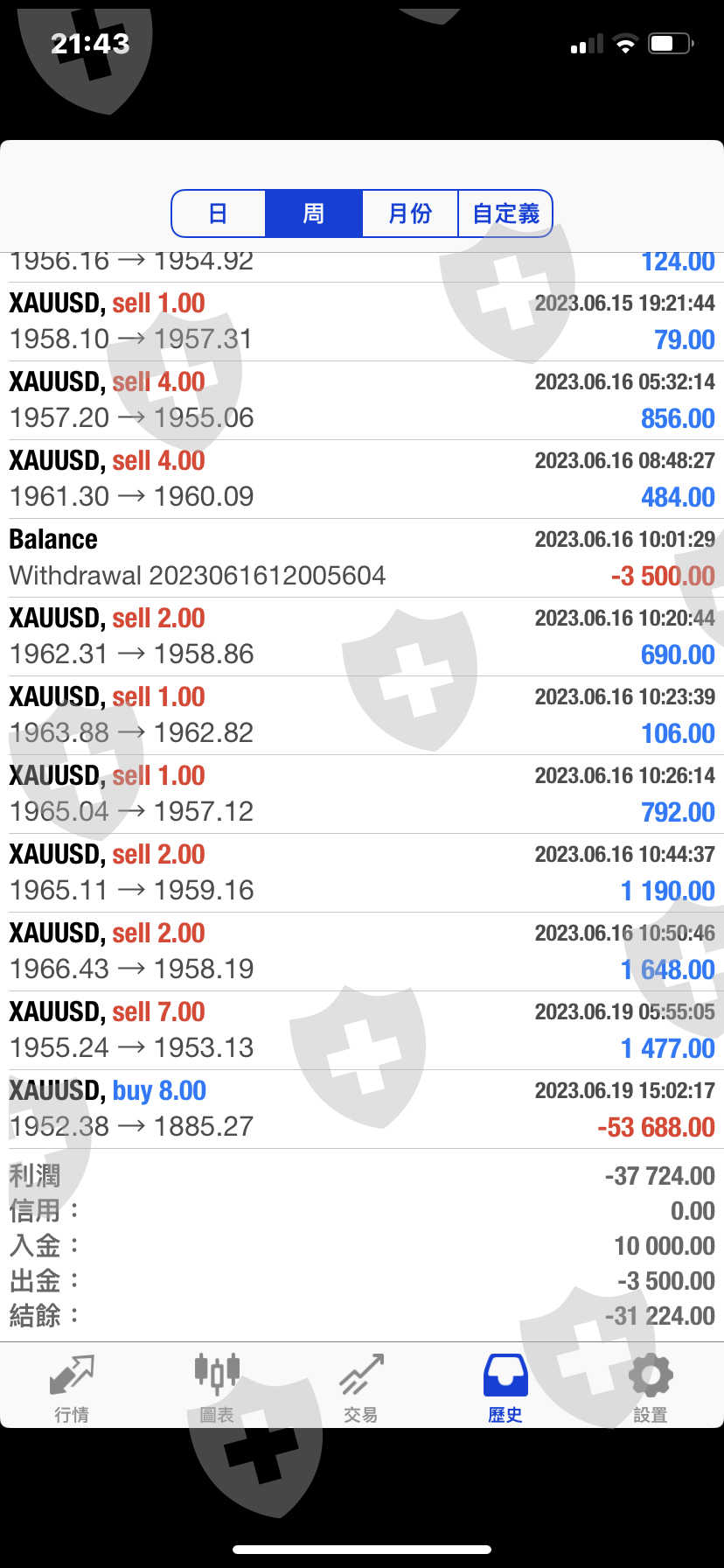This screenshot has height=1568, width=724.
Task: Choose the 自定義 custom period
Action: (505, 213)
